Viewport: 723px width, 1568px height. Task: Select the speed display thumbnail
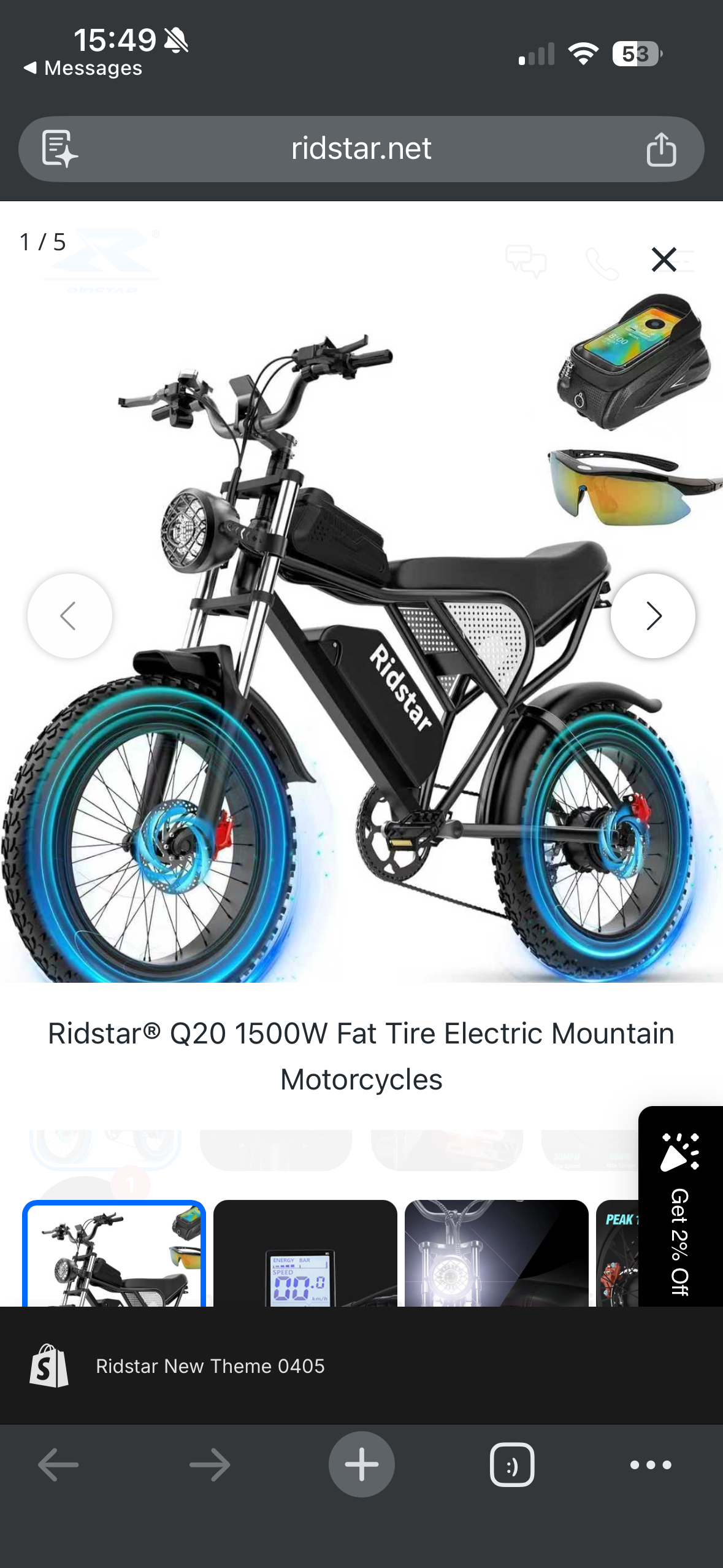click(305, 1255)
